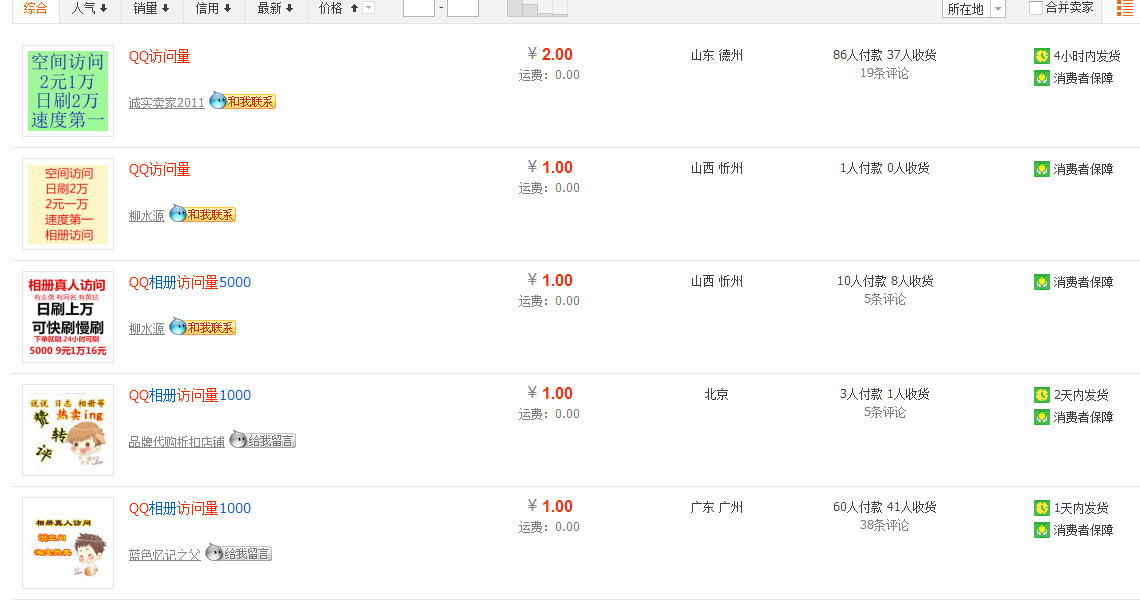Screen dimensions: 1140x600
Task: Open seller 蓝色忆记之父's shop
Action: [164, 554]
